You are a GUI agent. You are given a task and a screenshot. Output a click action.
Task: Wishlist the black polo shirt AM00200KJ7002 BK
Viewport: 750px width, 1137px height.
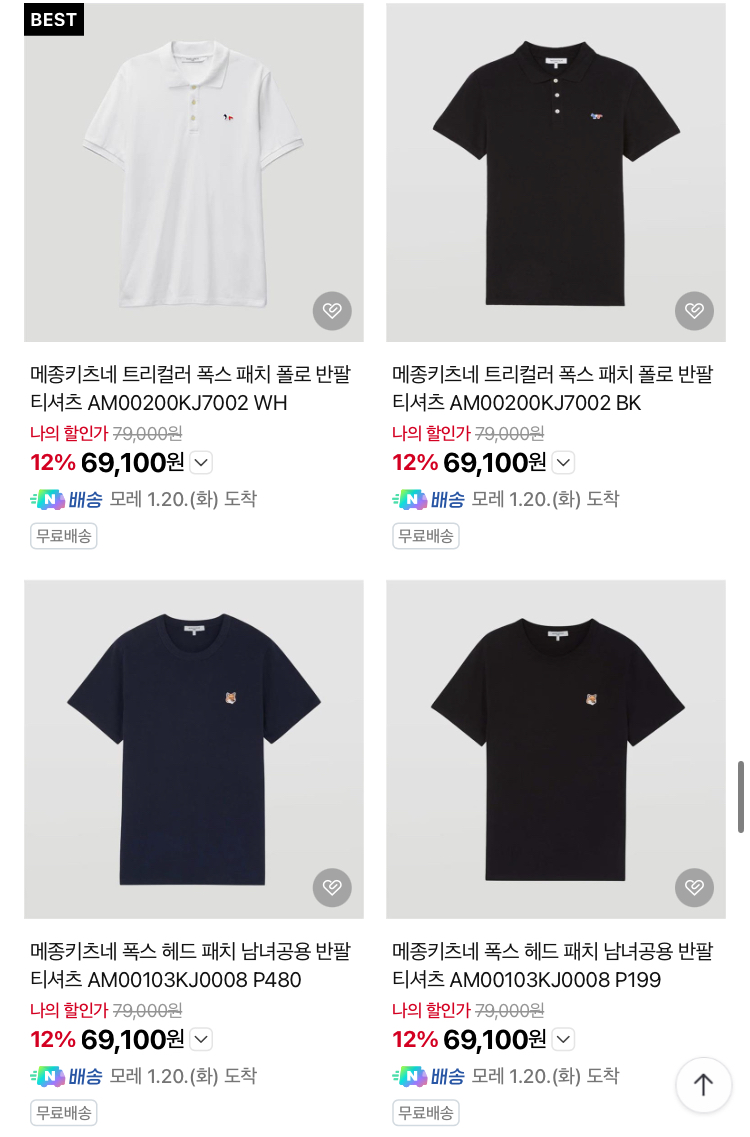[694, 311]
